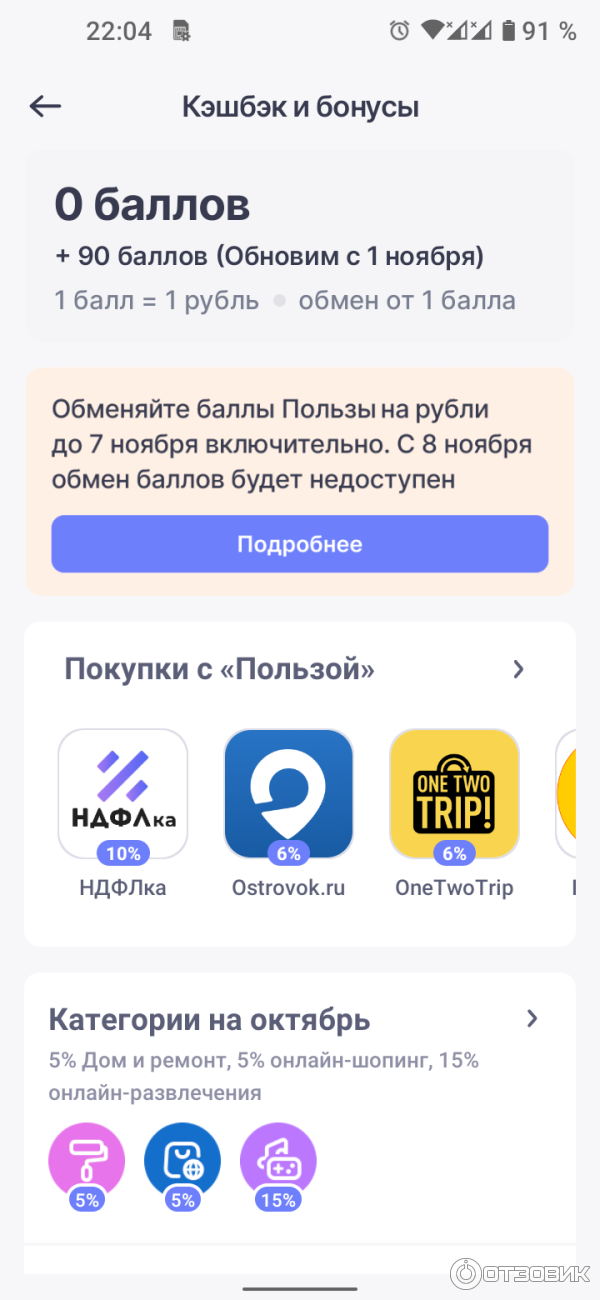The image size is (600, 1300).
Task: Open Категории на октябрь details
Action: 532,1019
